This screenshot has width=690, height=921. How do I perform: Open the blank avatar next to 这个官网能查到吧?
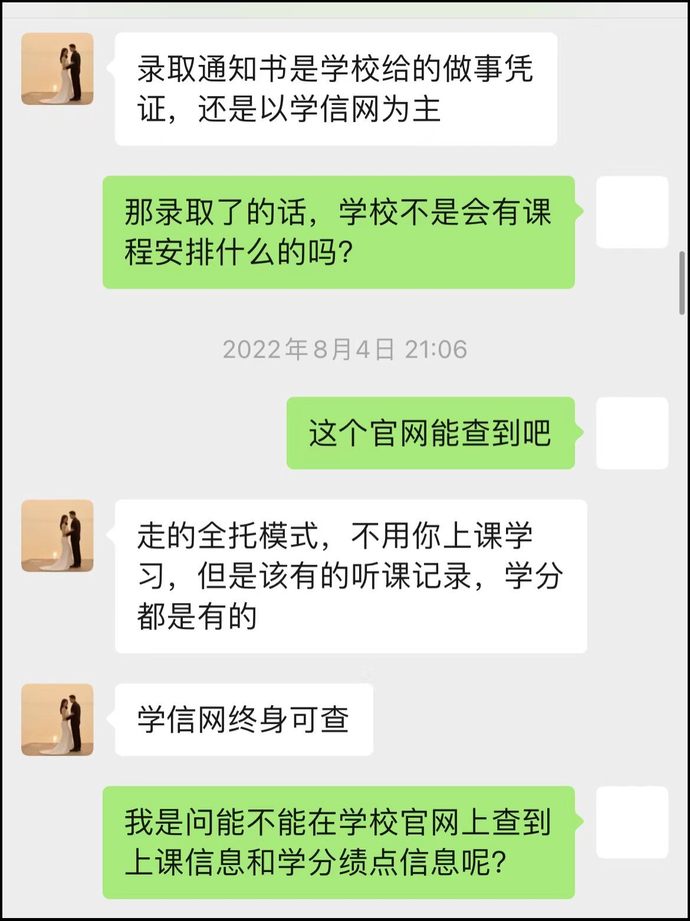click(631, 433)
